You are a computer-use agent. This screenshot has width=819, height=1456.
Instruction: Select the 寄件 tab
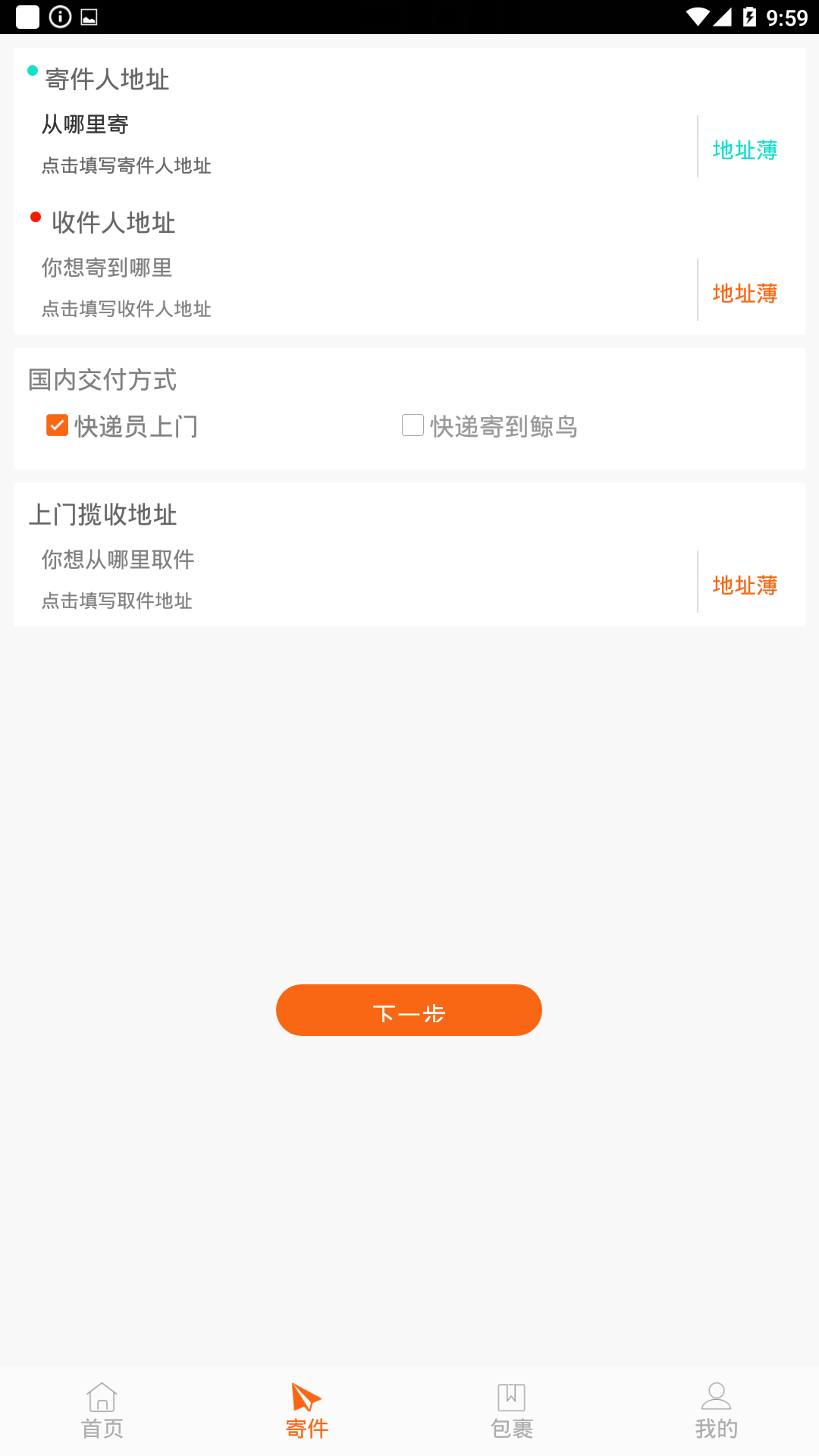pos(307,1411)
